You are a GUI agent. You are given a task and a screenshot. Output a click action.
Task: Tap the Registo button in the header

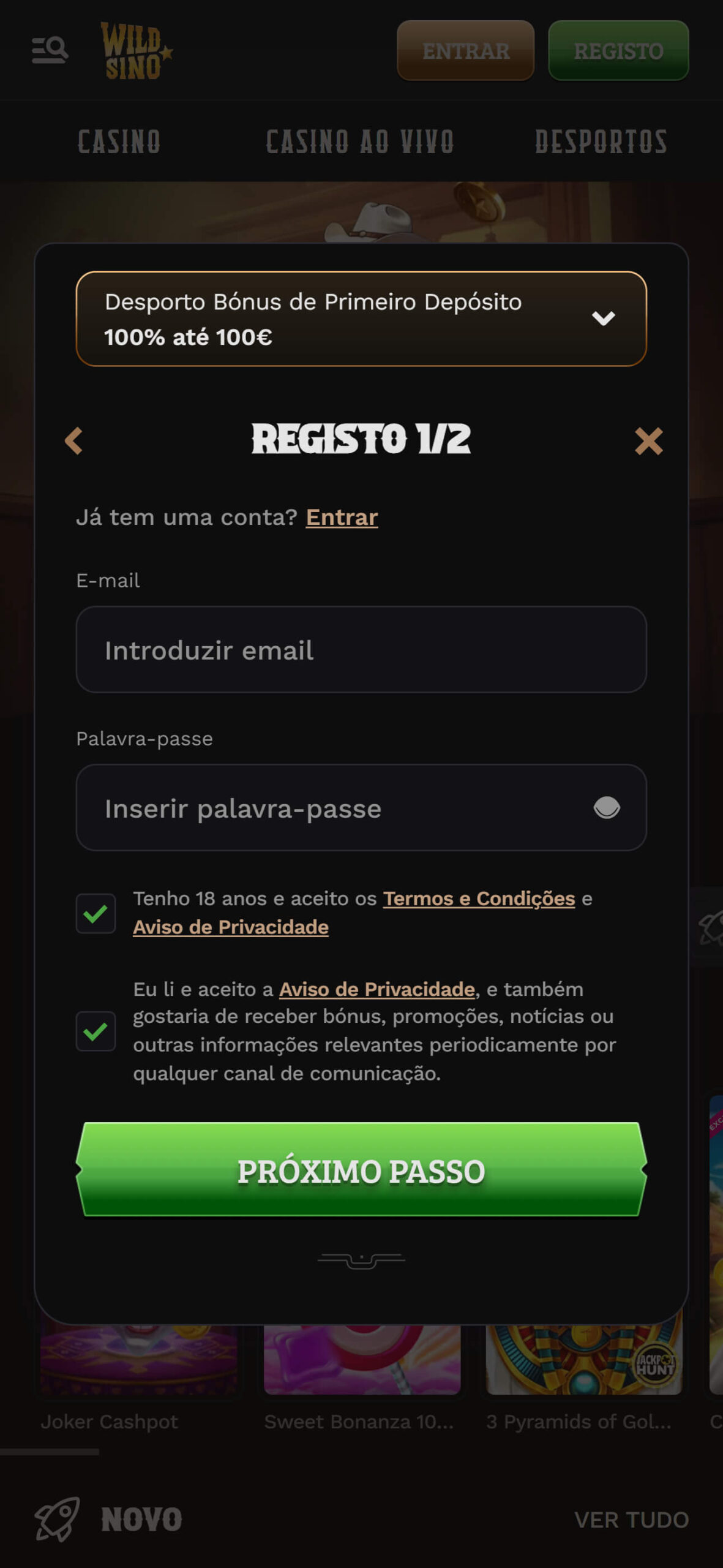pyautogui.click(x=618, y=50)
